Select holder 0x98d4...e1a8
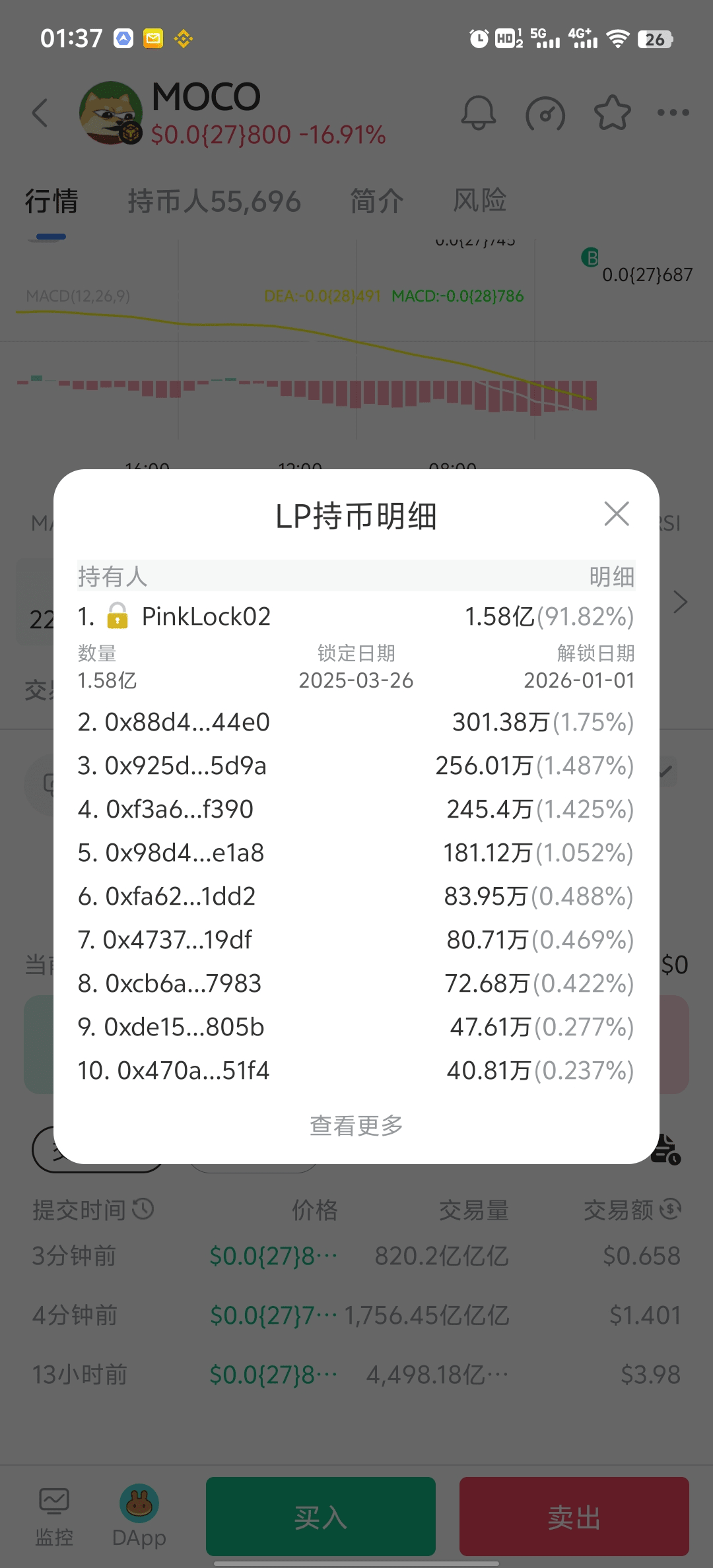Image resolution: width=713 pixels, height=1568 pixels. point(171,853)
